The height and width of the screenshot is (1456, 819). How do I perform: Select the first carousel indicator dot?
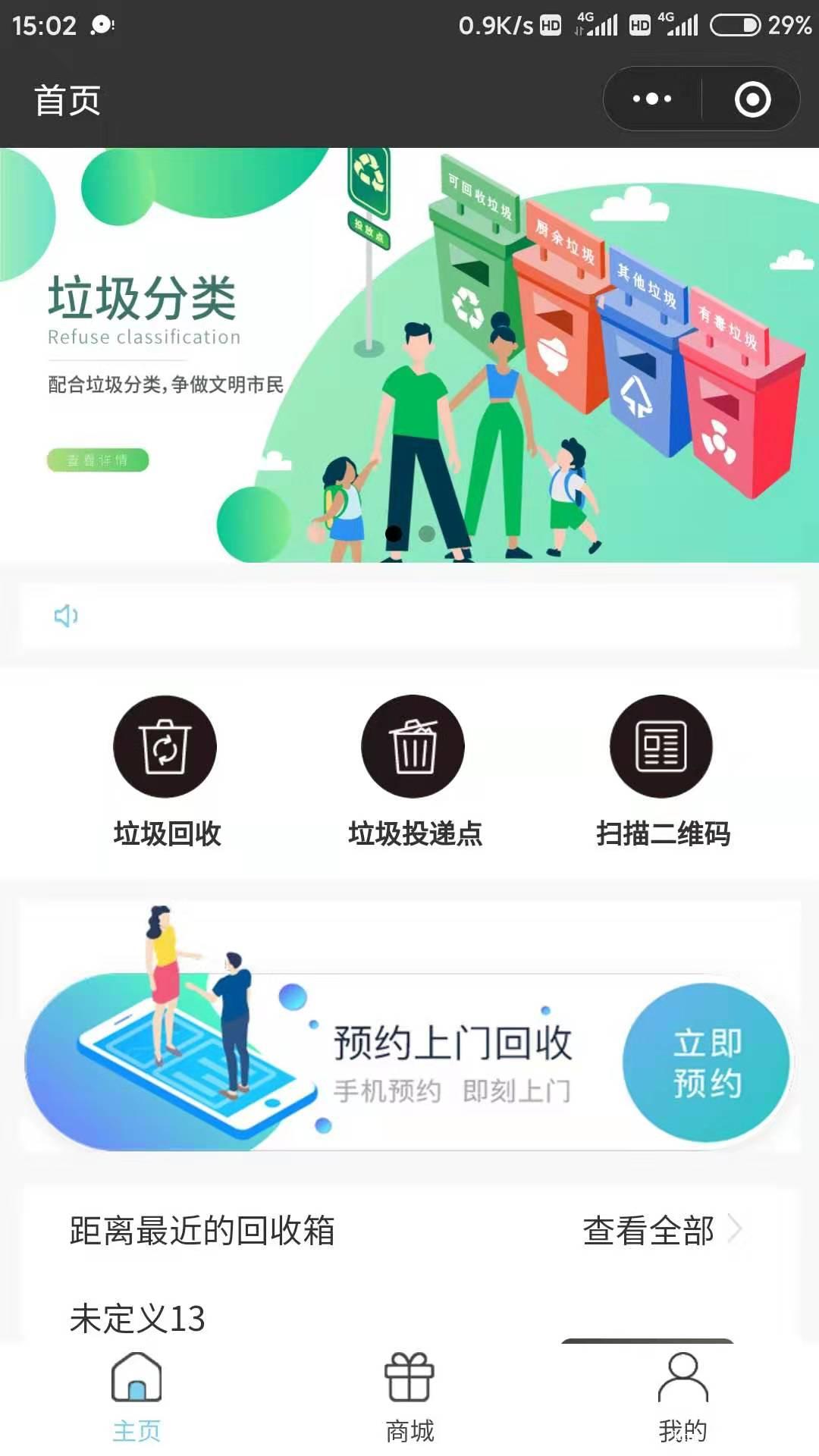394,534
